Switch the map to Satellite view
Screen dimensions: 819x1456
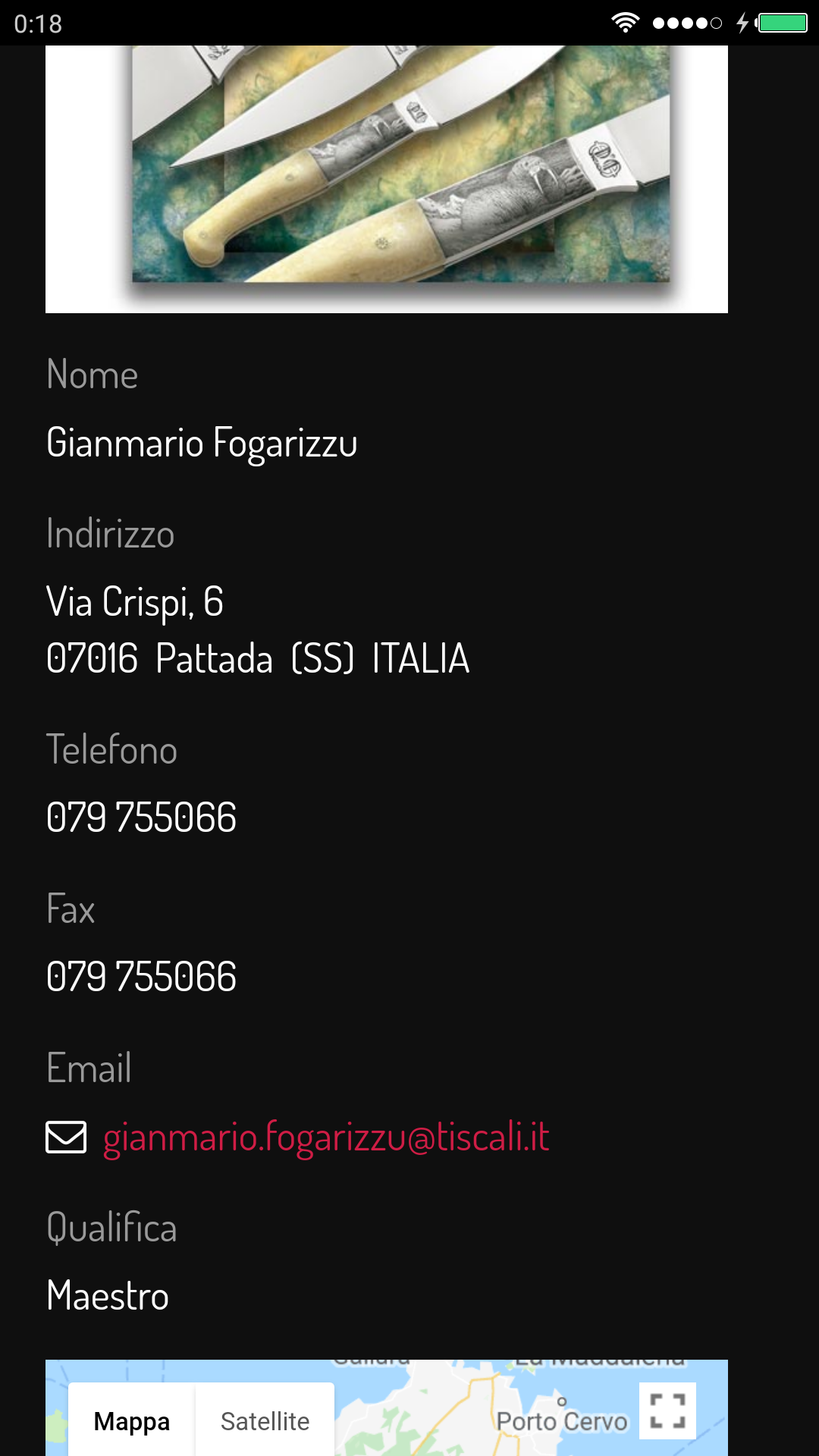click(x=265, y=1420)
